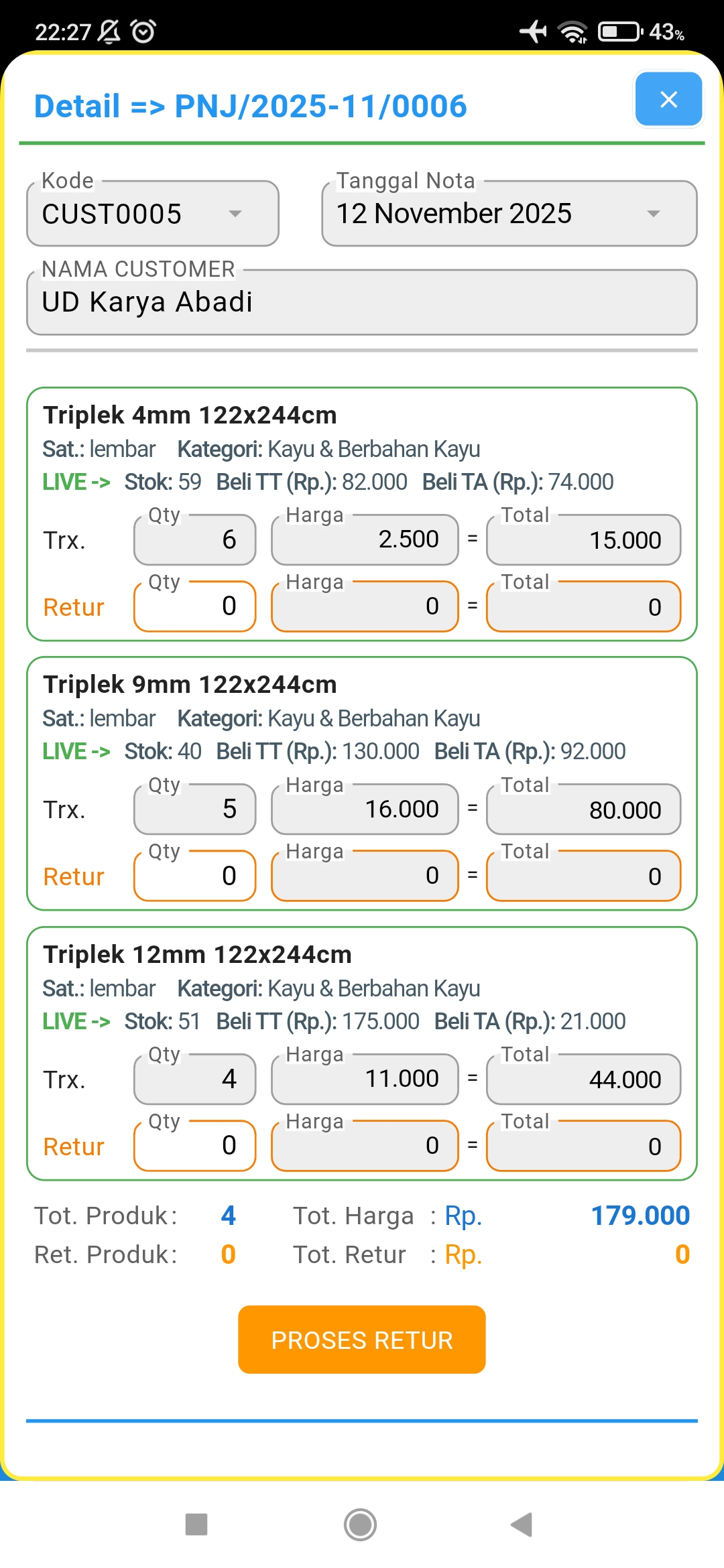
Task: Close the PNJ/2025-11/0006 detail dialog
Action: [x=668, y=99]
